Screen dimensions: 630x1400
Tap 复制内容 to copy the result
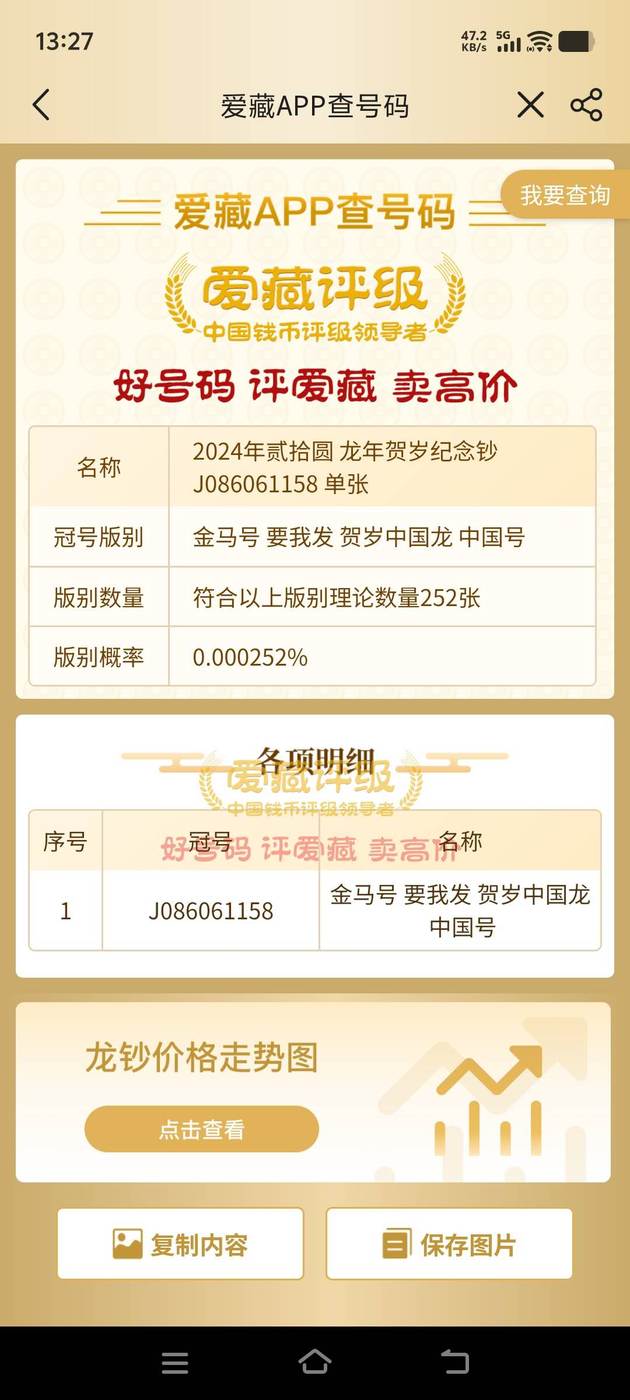click(x=180, y=1244)
